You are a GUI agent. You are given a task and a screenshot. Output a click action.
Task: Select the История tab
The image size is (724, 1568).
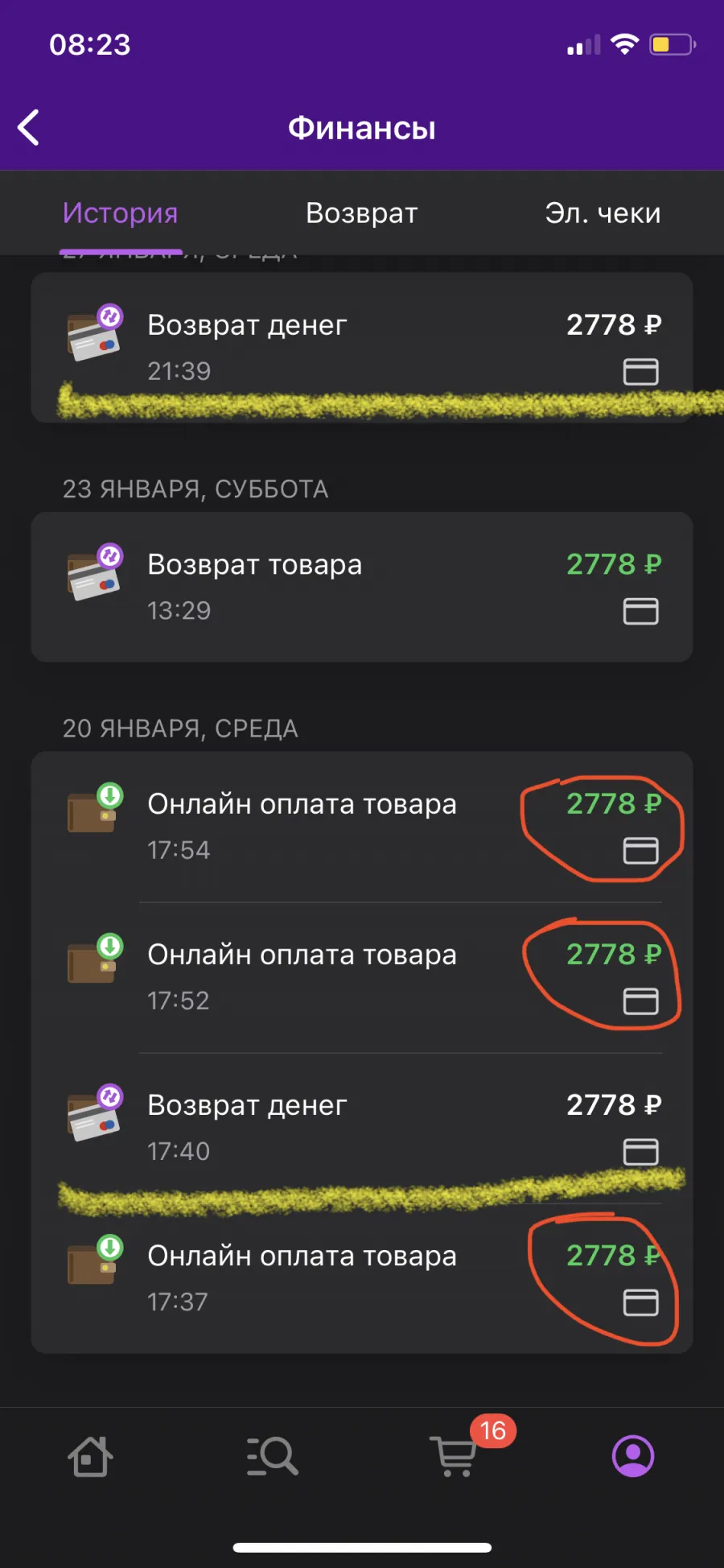121,213
